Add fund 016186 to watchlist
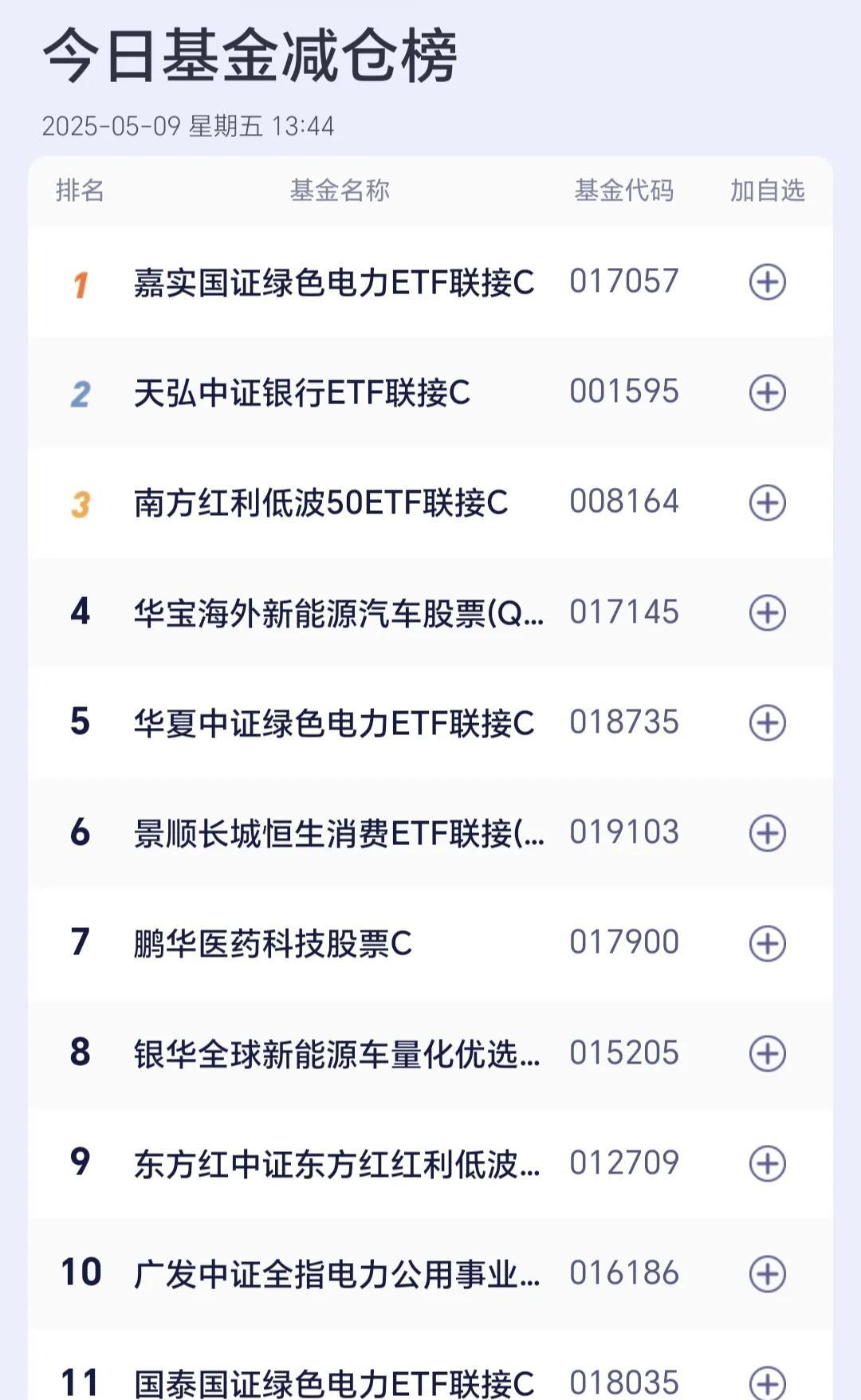The image size is (861, 1400). point(767,1273)
